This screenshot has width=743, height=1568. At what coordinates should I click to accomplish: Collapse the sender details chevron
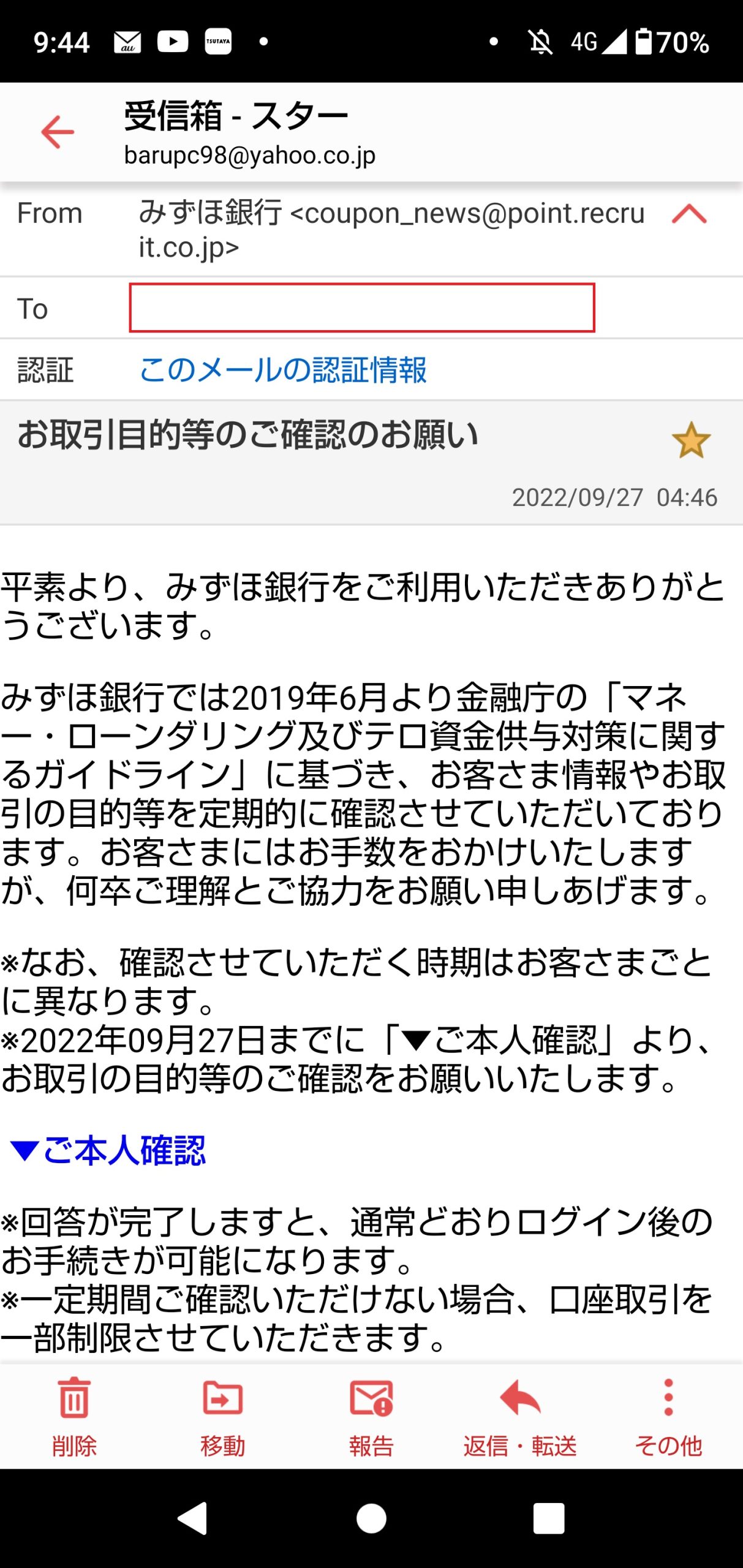tap(689, 214)
